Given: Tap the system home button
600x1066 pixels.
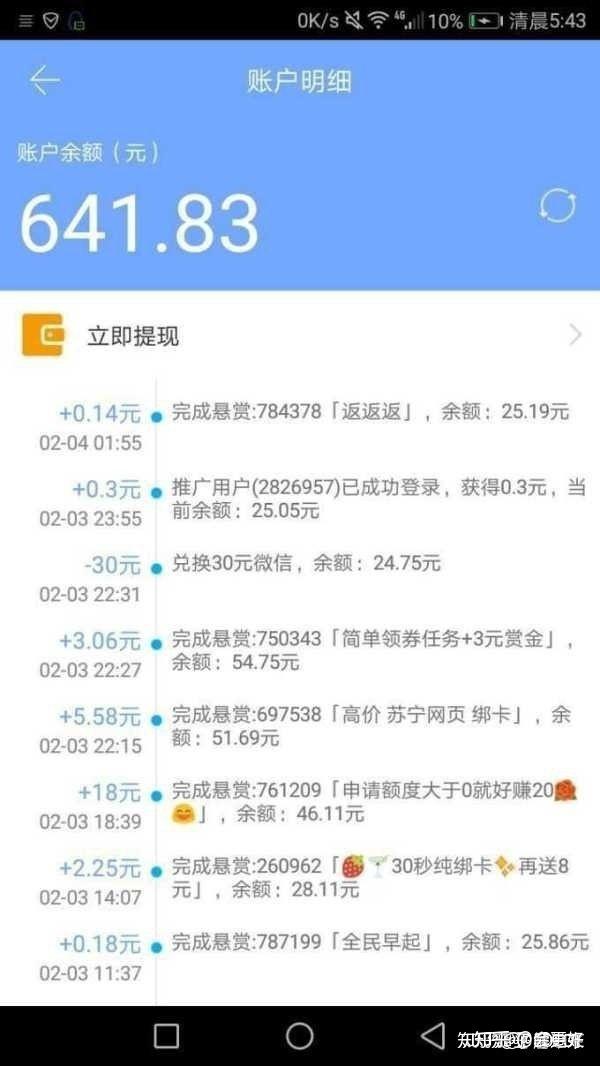Looking at the screenshot, I should click(x=300, y=1036).
